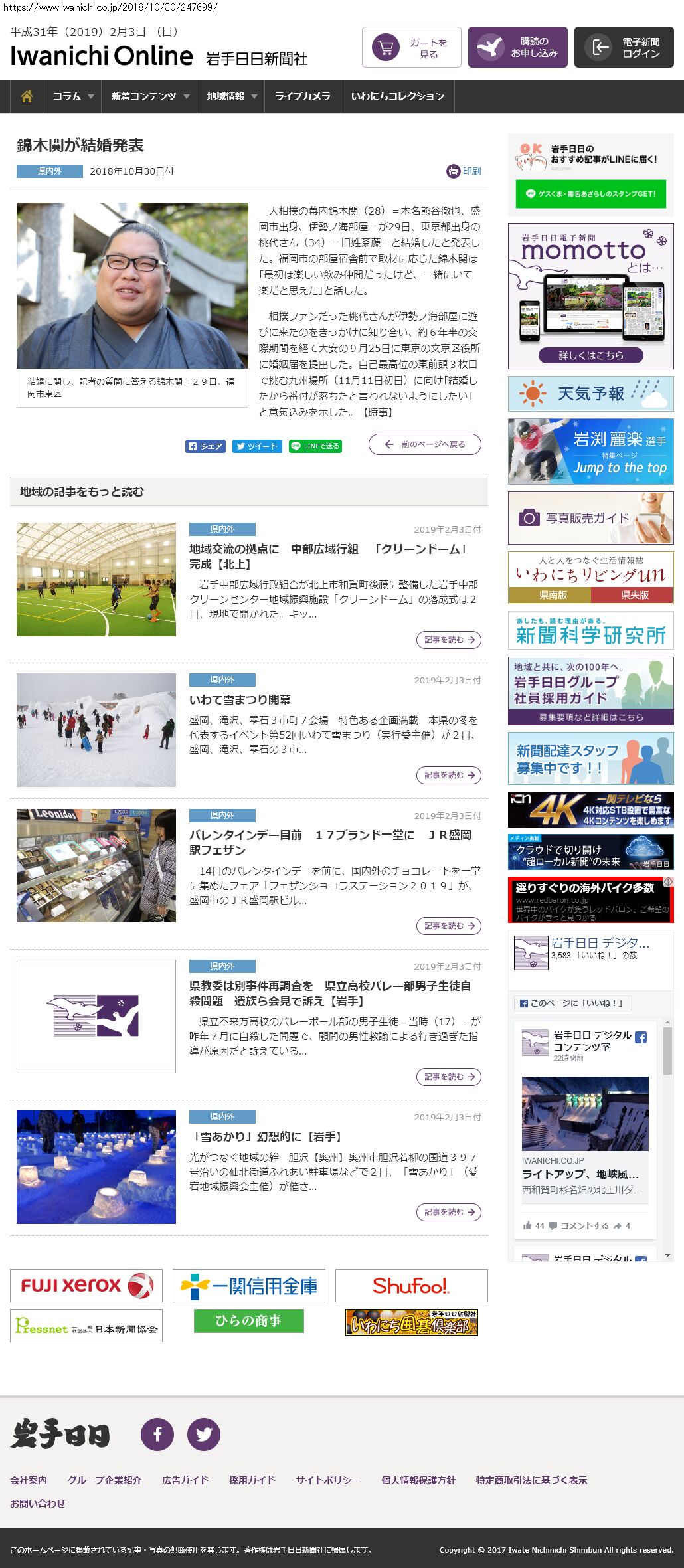Return with 前のページへ戻る
Viewport: 684px width, 1568px height.
point(425,444)
